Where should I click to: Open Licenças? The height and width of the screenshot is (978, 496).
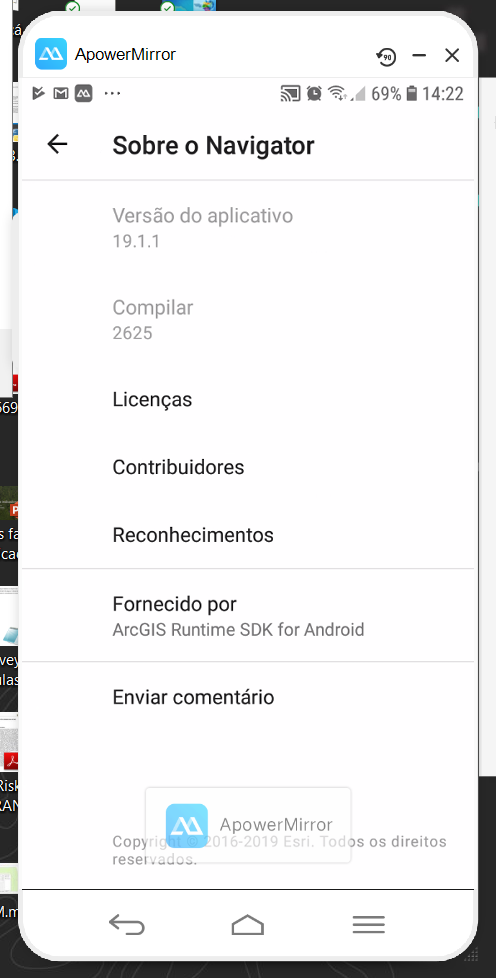click(248, 399)
